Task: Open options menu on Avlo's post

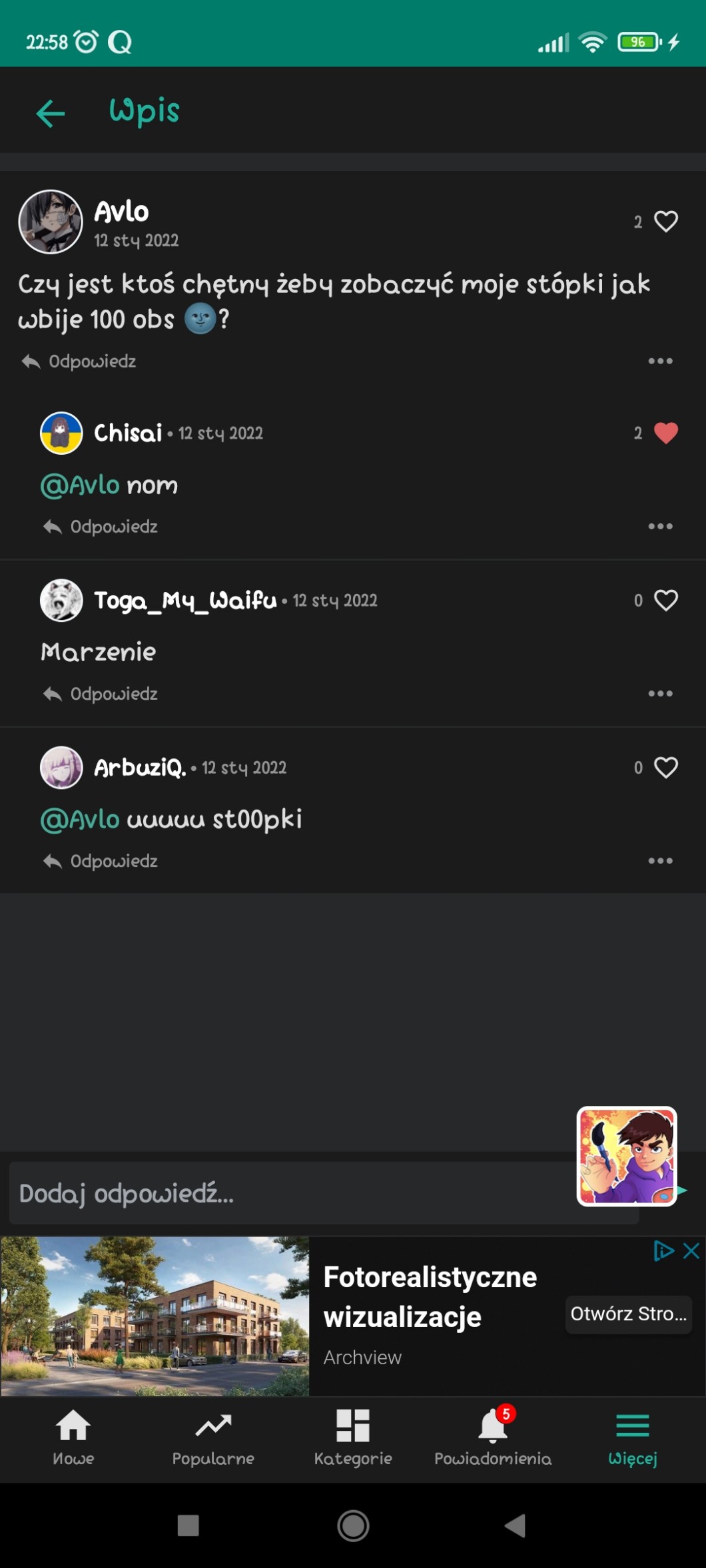Action: (660, 361)
